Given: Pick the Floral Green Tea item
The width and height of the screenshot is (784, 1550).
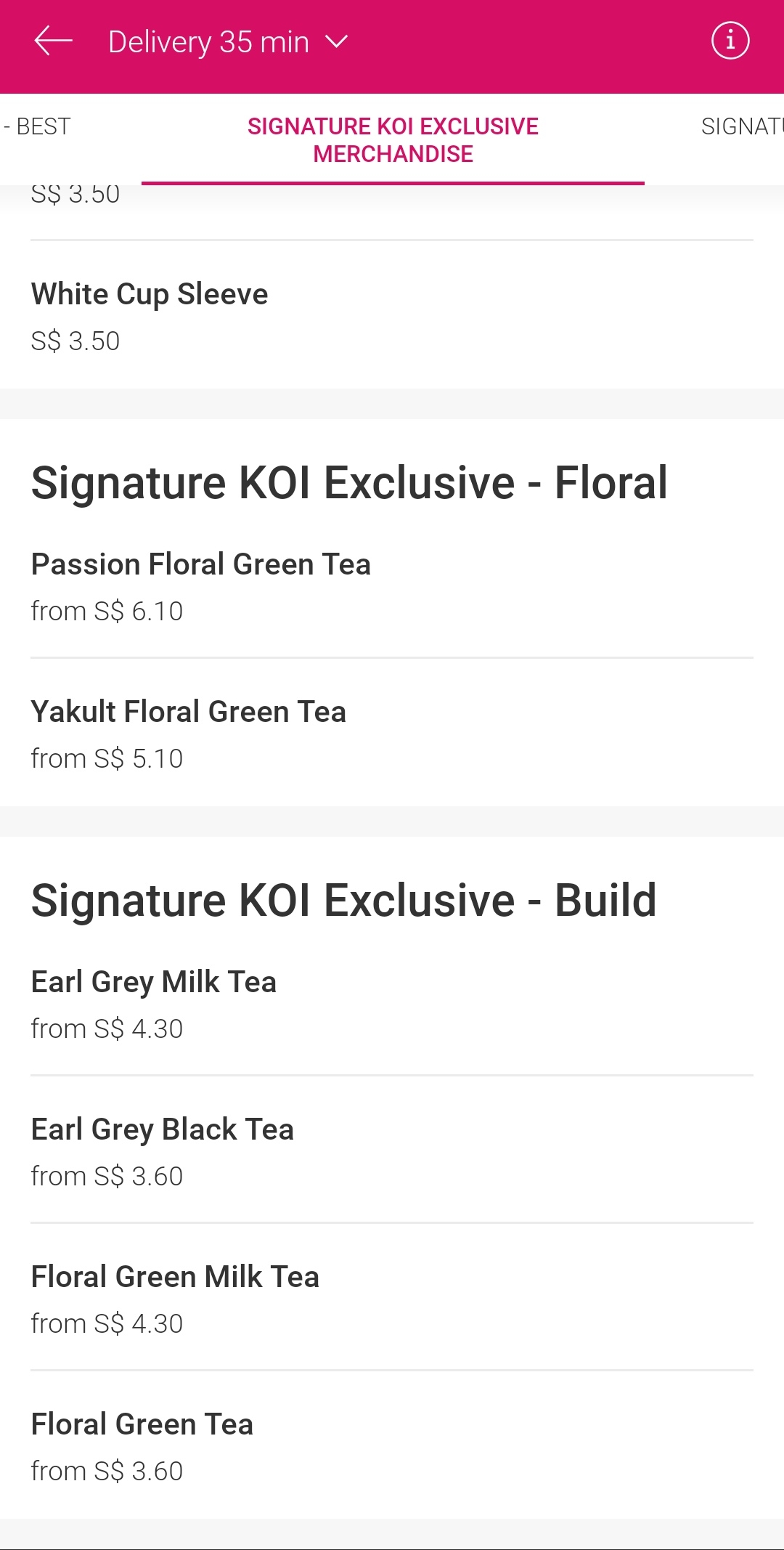Looking at the screenshot, I should coord(392,1446).
